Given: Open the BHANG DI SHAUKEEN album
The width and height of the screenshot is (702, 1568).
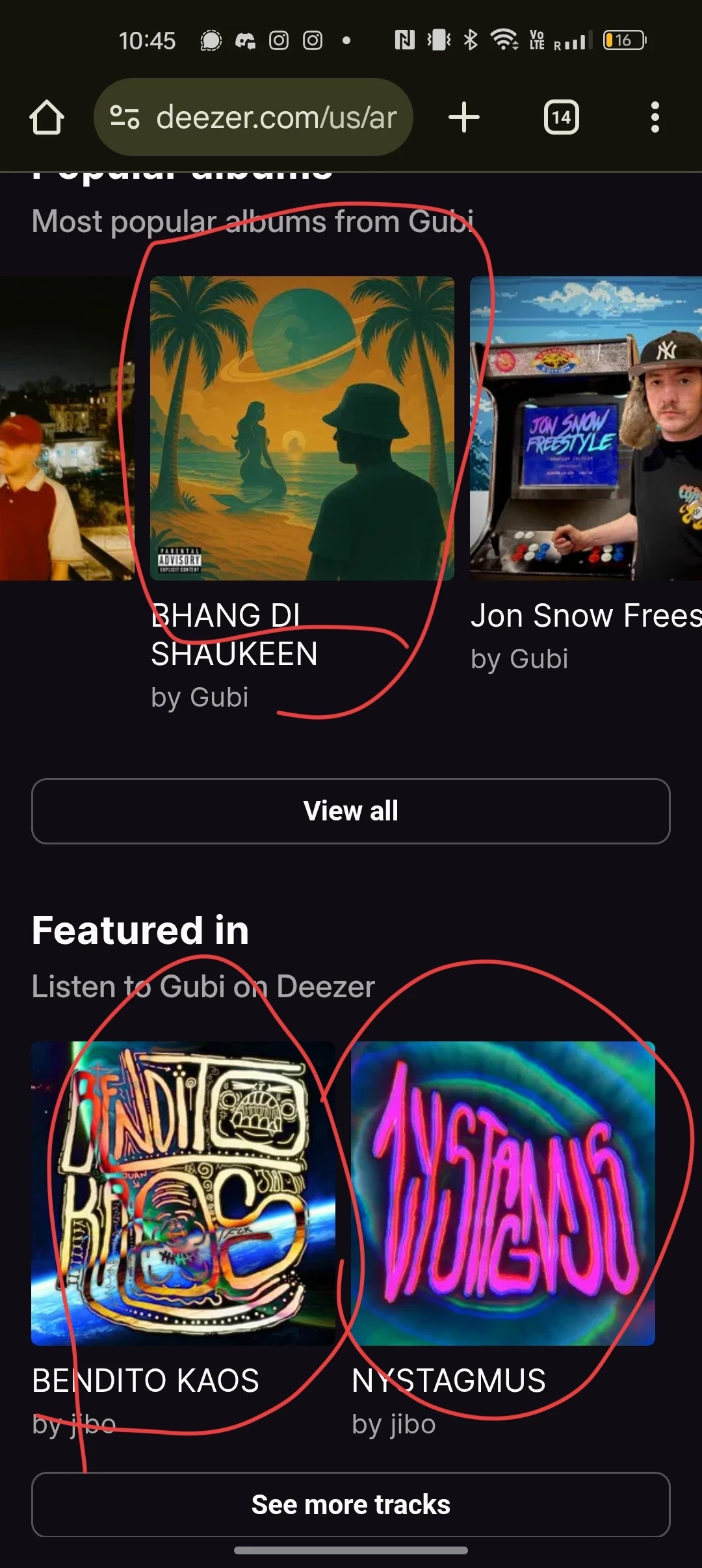Looking at the screenshot, I should [302, 428].
